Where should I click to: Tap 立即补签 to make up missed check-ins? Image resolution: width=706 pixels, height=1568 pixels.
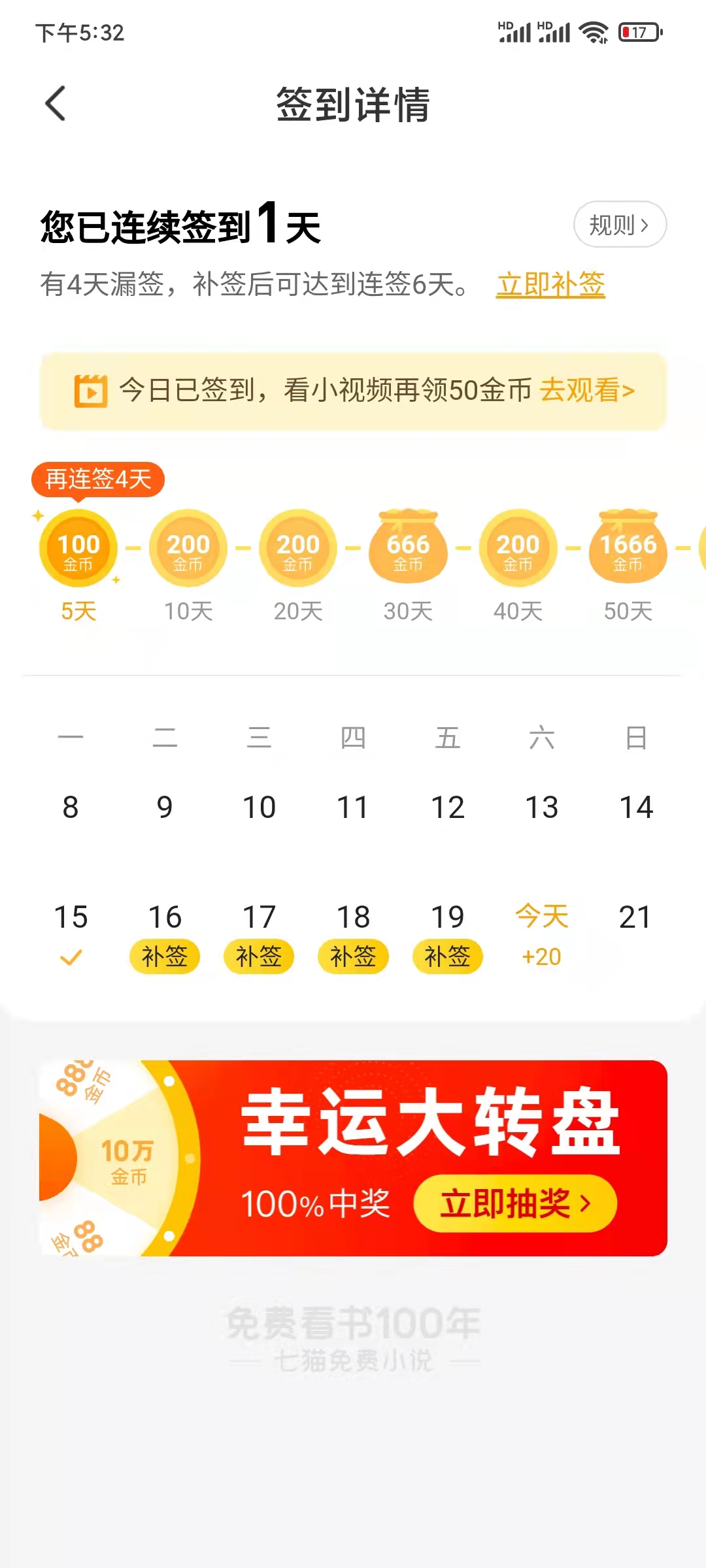point(550,284)
